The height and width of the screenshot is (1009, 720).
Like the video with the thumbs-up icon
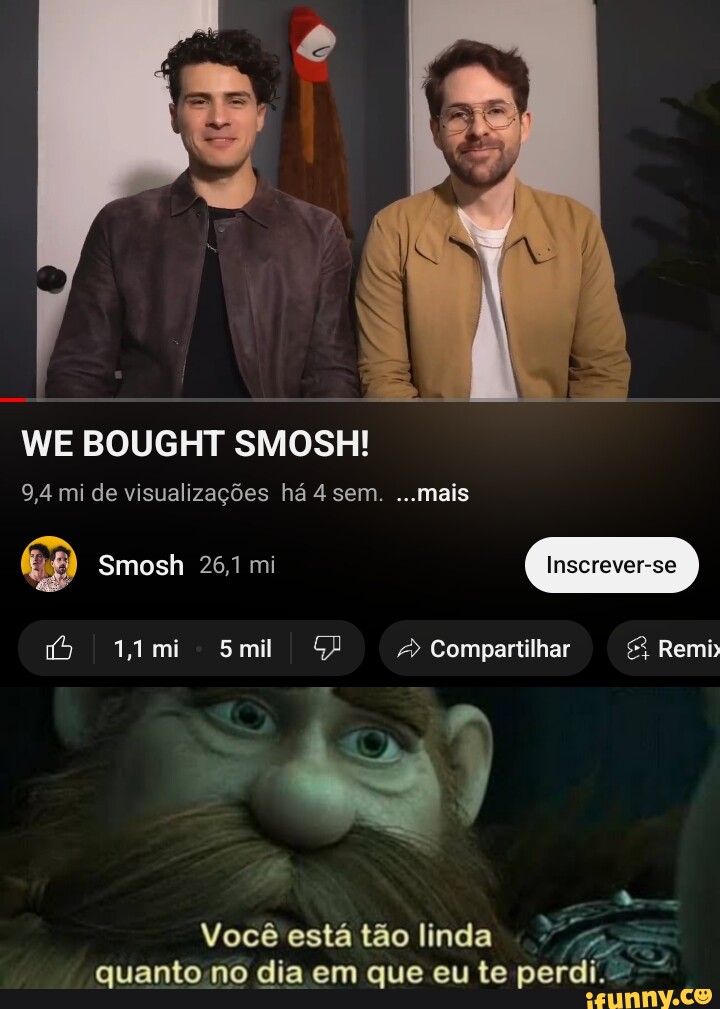point(60,648)
